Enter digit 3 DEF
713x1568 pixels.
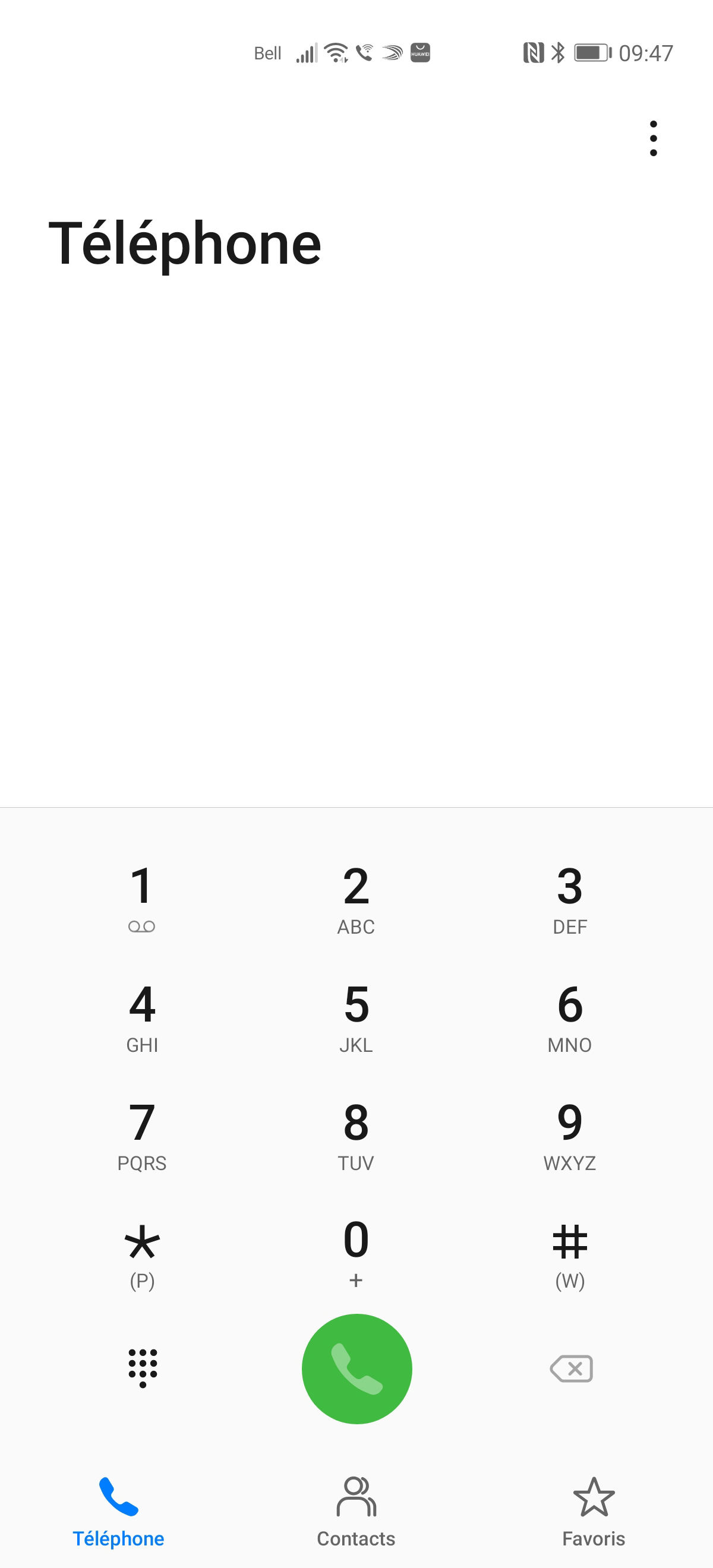click(570, 897)
